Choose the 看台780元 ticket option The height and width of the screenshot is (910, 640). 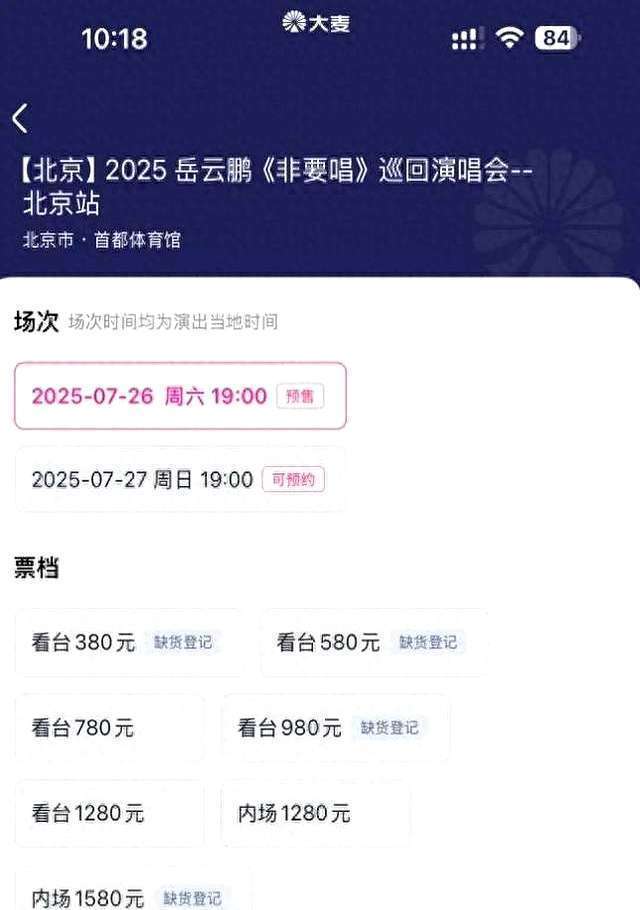[x=108, y=728]
